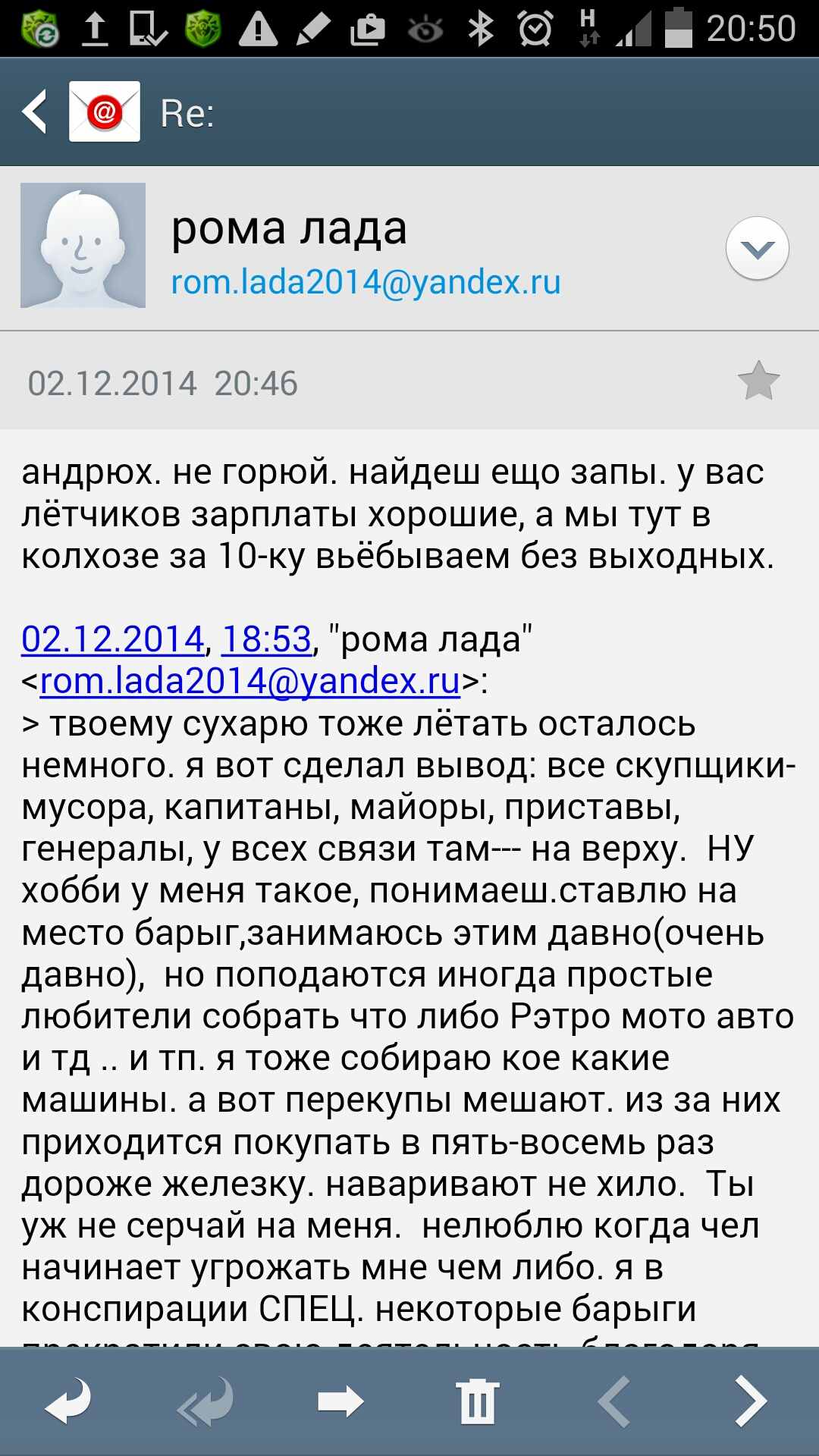The width and height of the screenshot is (819, 1456).
Task: Tap the quoted time link 18:53
Action: click(266, 639)
